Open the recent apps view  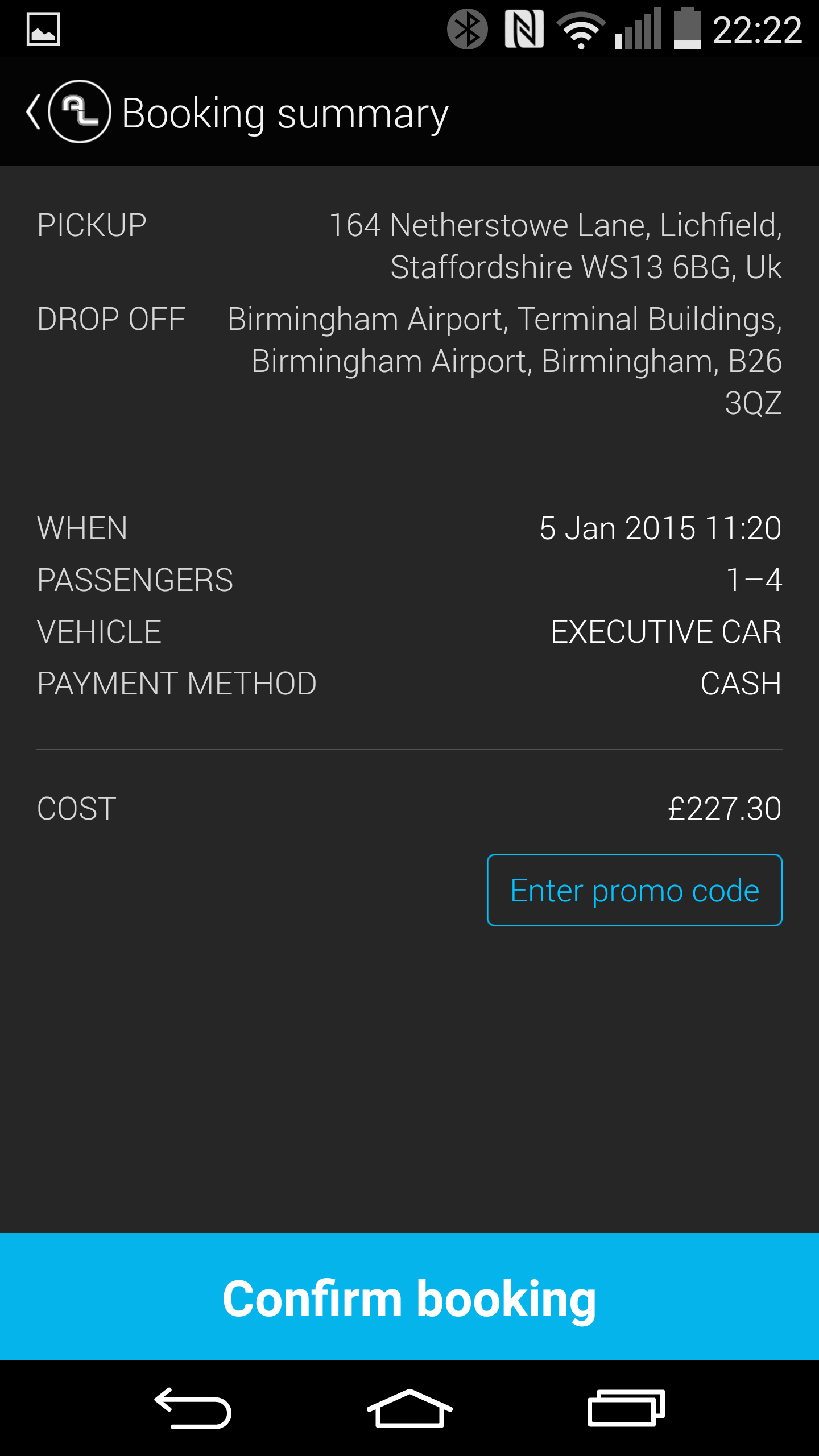pos(626,1408)
